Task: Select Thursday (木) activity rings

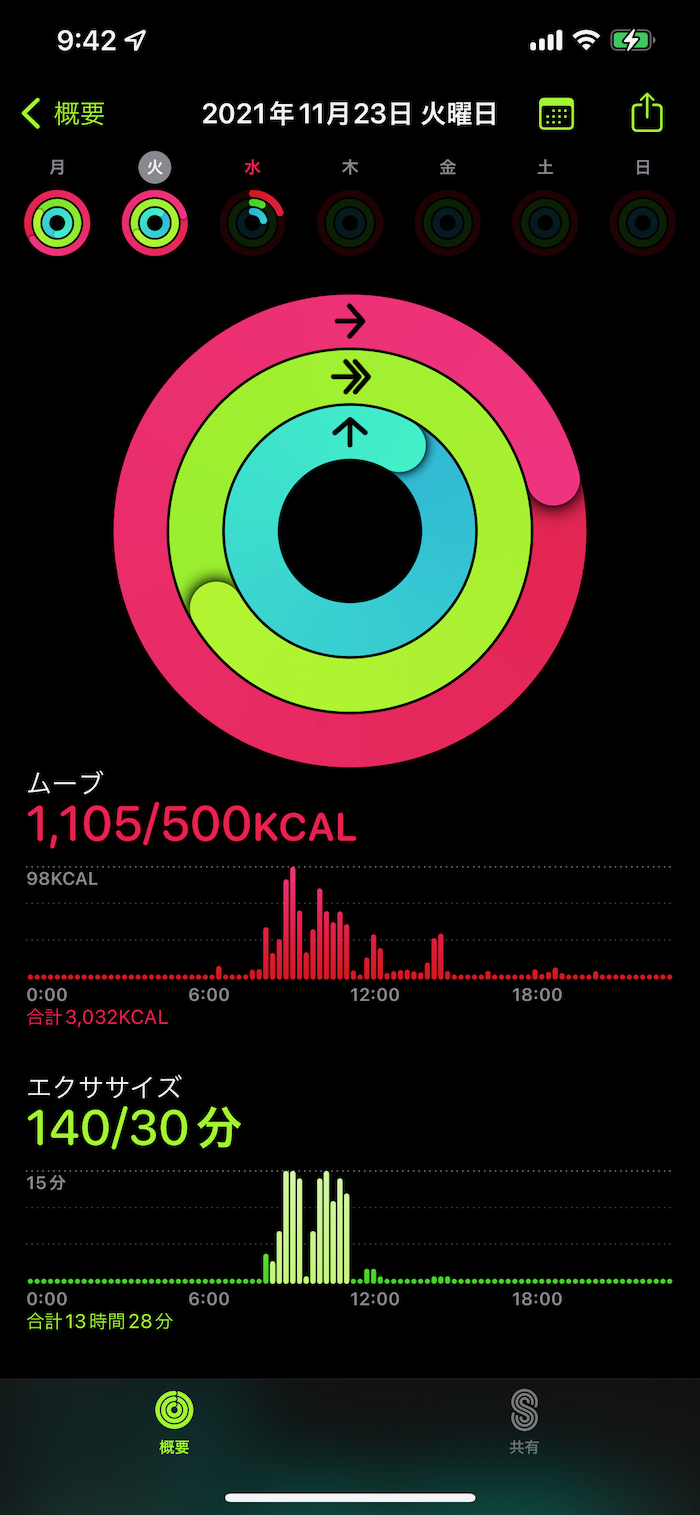Action: point(350,222)
